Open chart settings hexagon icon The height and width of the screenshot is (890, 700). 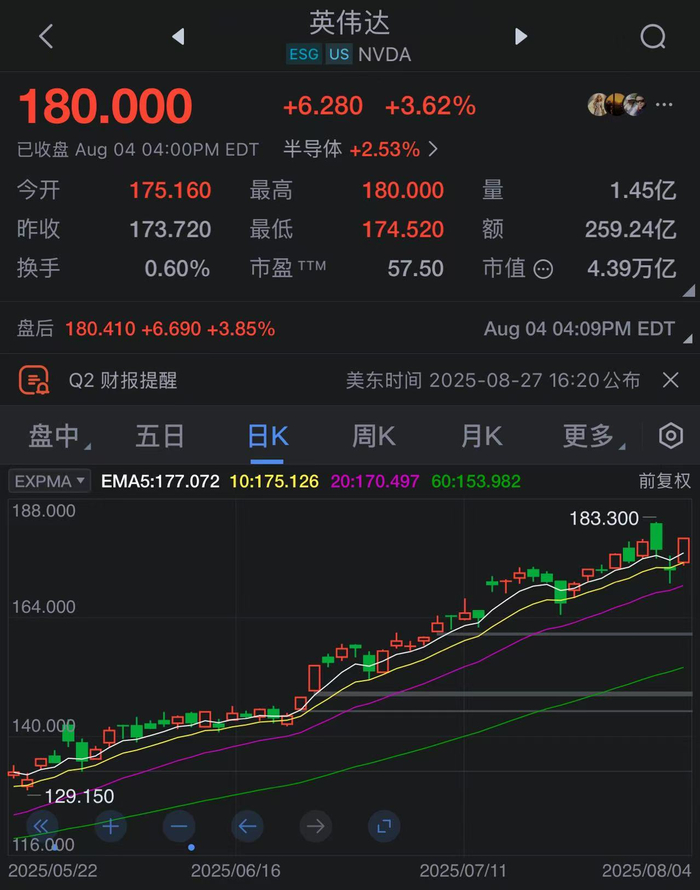(x=670, y=436)
